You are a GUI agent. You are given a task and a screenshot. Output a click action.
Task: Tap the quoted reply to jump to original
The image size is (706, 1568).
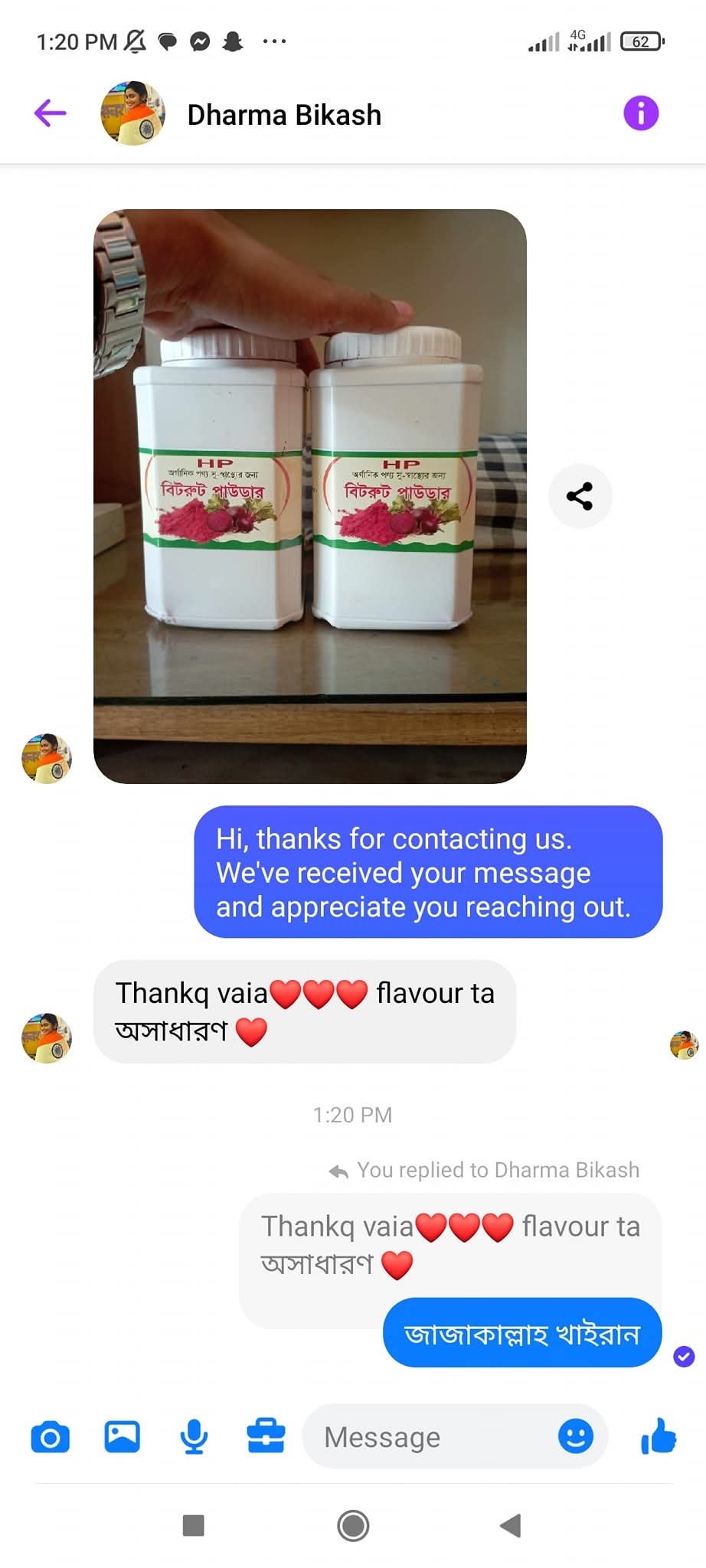(x=450, y=1244)
